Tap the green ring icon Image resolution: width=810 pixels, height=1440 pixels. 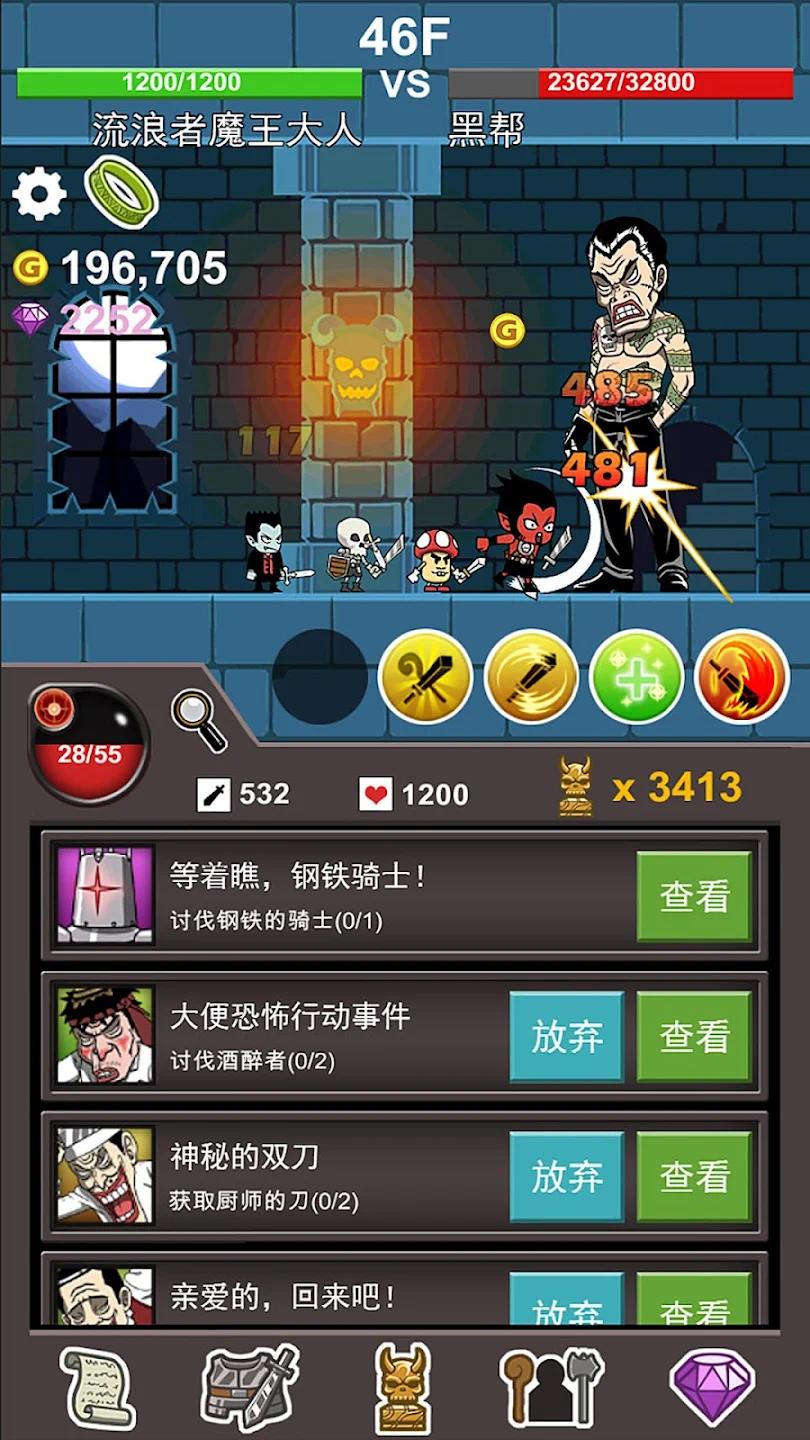122,191
